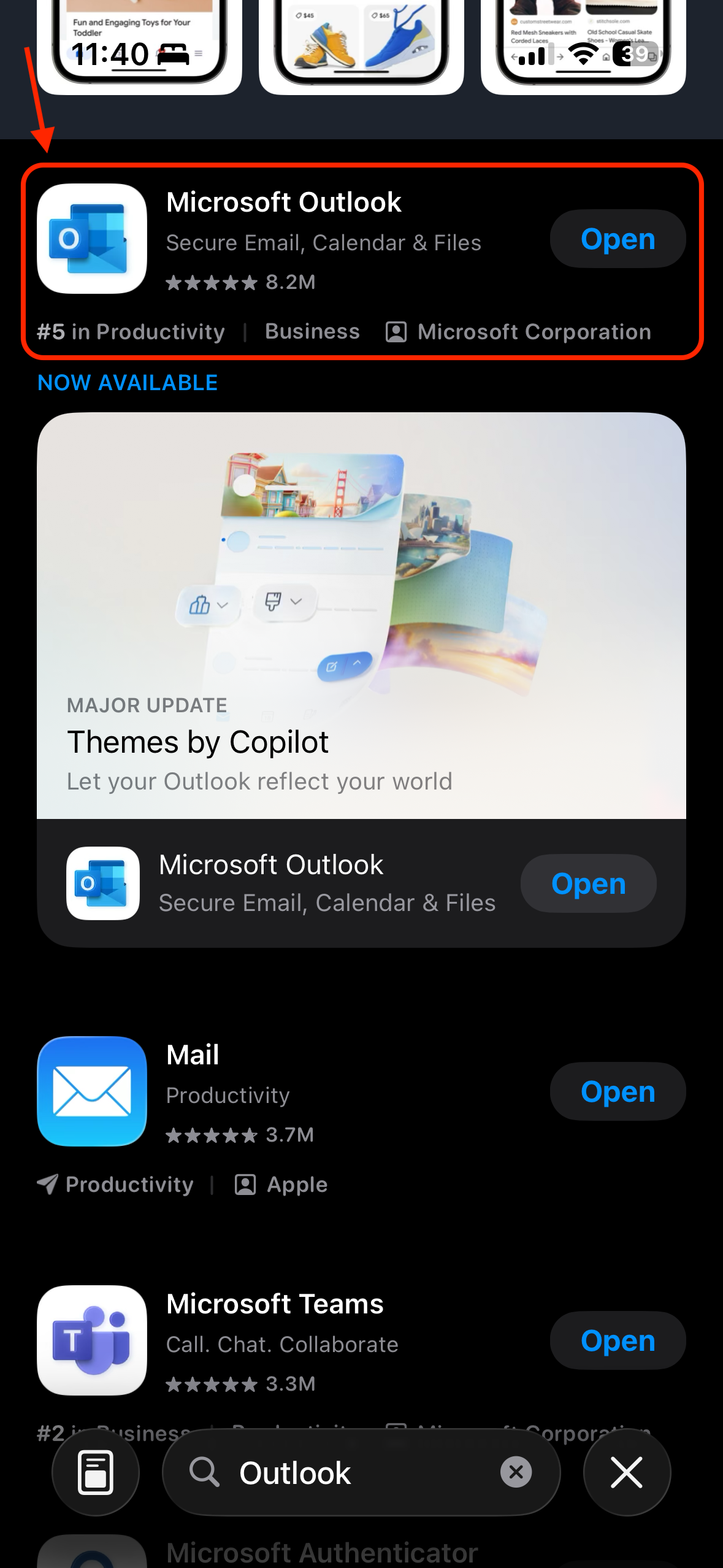Close the search with the X button
The height and width of the screenshot is (1568, 723).
[626, 1472]
